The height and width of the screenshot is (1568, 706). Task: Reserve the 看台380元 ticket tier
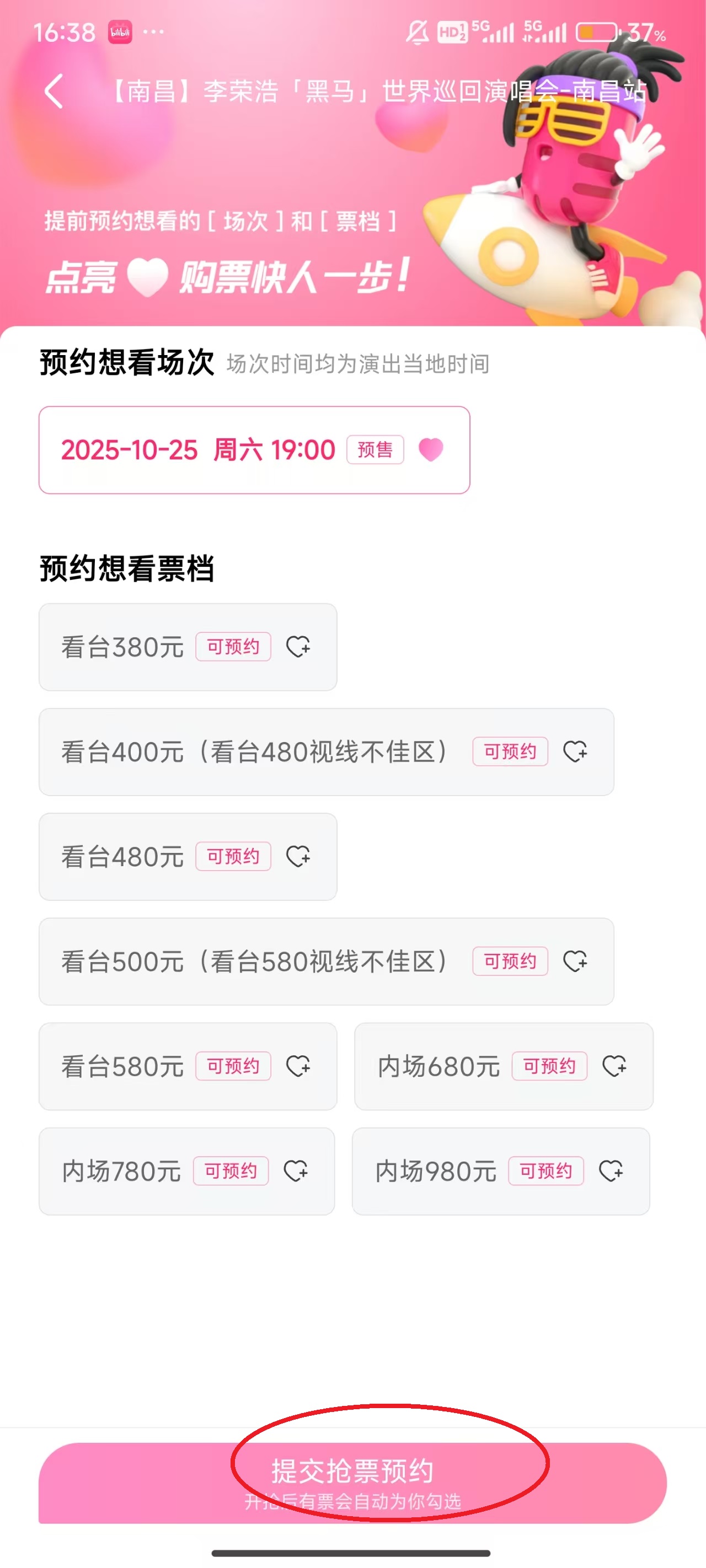(188, 646)
